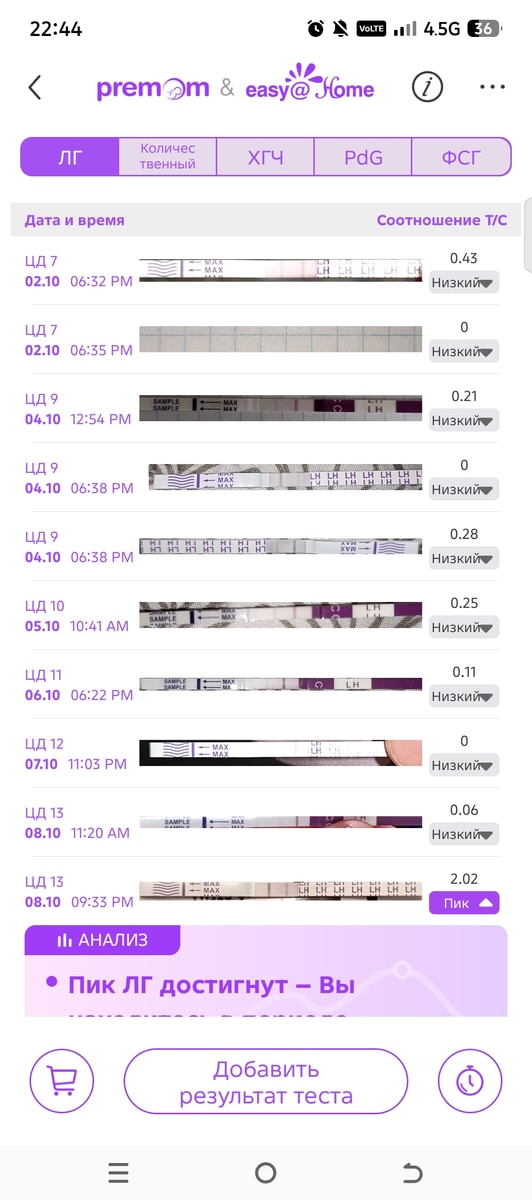Viewport: 532px width, 1200px height.
Task: Switch to the Количественный tab
Action: 167,157
